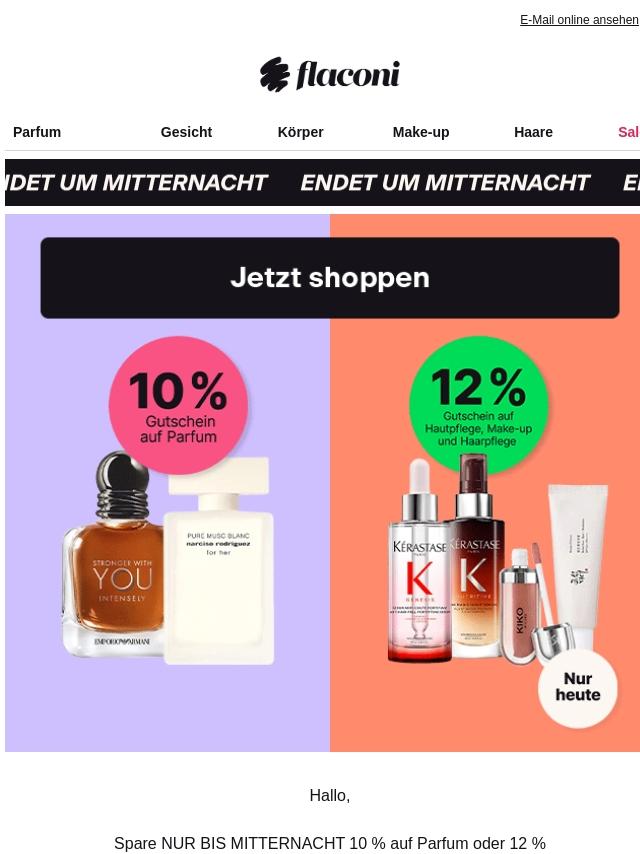Image resolution: width=640 pixels, height=854 pixels.
Task: Tap the Jetzt shoppen button
Action: (330, 278)
